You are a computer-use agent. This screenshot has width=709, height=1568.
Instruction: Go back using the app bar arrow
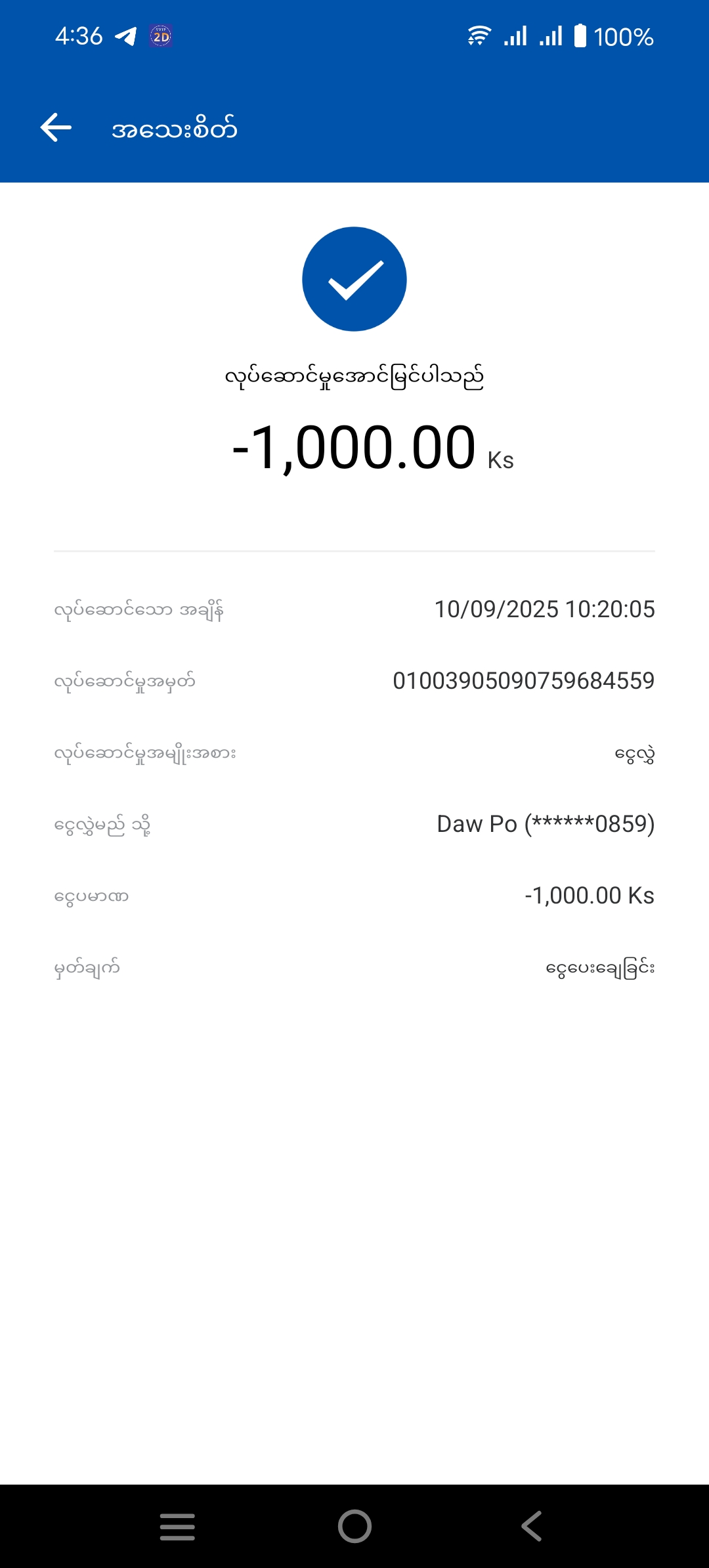pyautogui.click(x=56, y=127)
